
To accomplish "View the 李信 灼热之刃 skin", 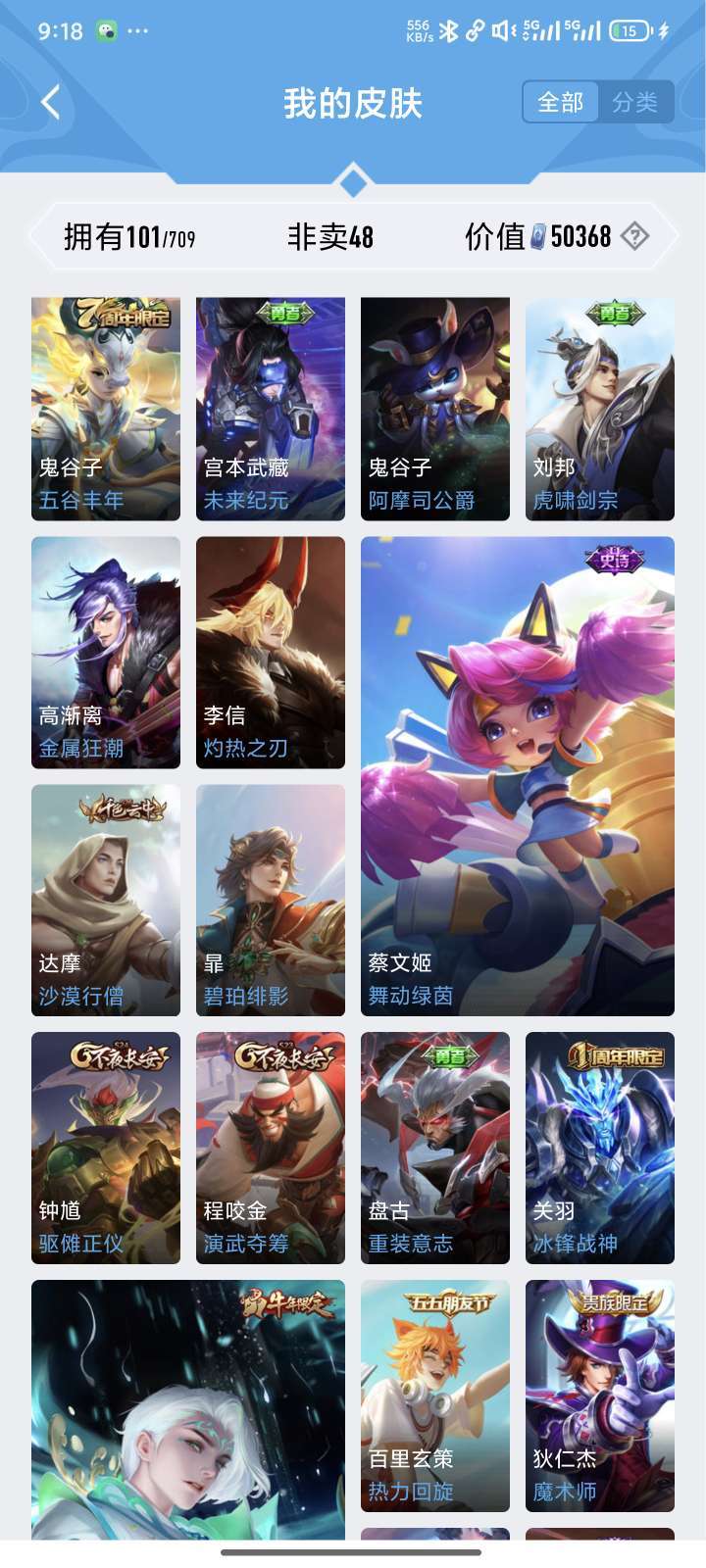I will pos(271,653).
